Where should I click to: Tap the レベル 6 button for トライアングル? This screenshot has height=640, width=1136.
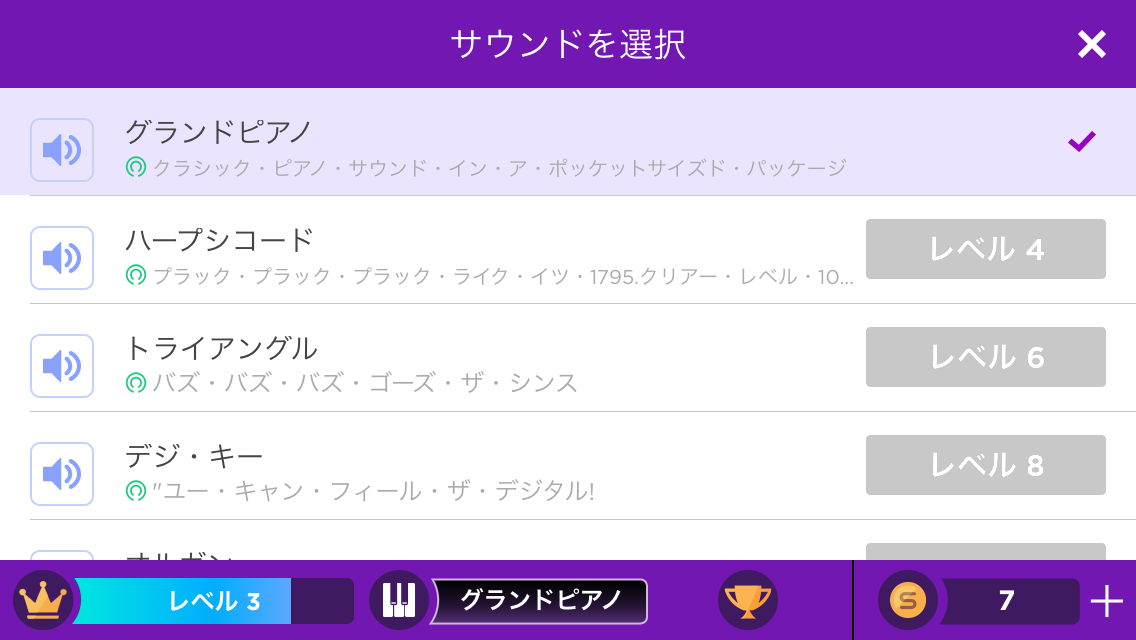[x=985, y=357]
